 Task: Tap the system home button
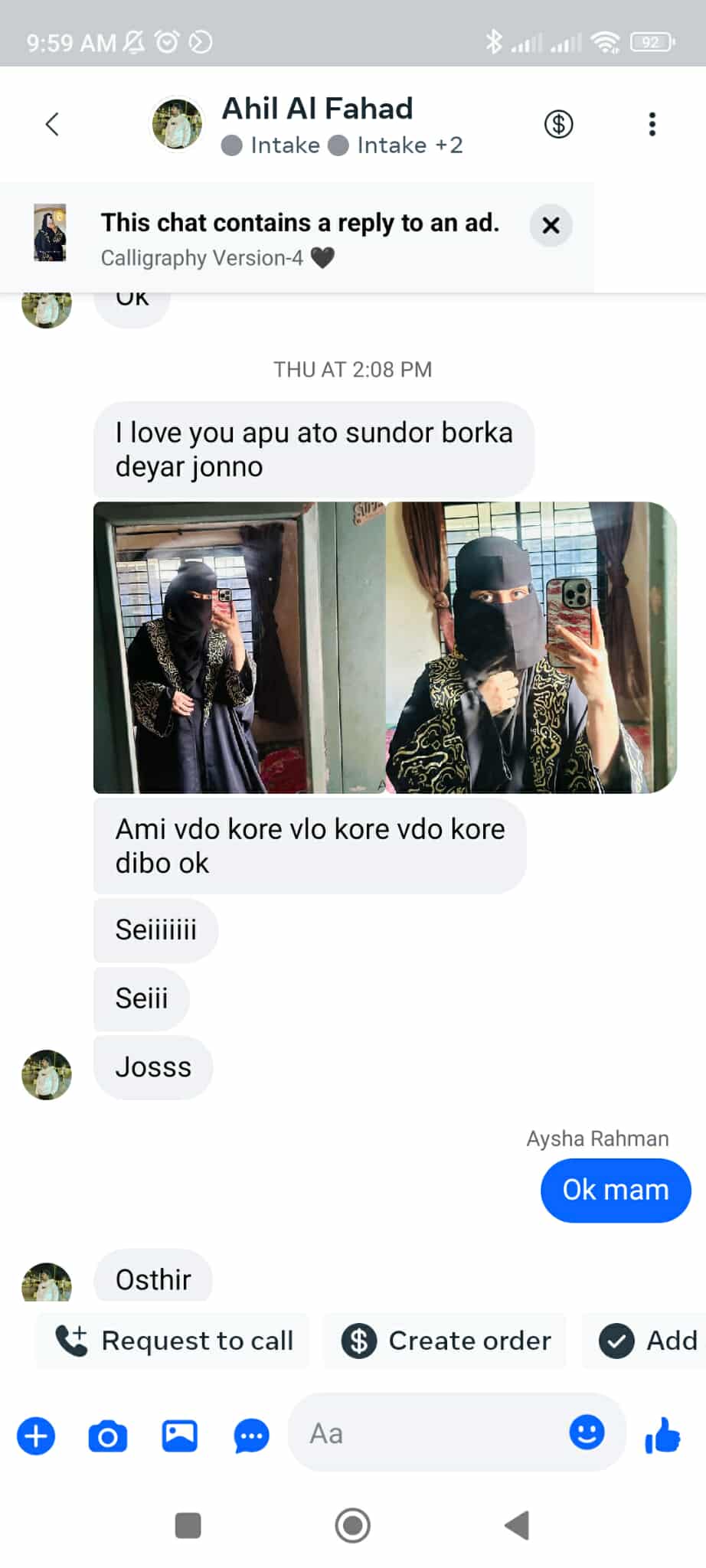tap(352, 1525)
